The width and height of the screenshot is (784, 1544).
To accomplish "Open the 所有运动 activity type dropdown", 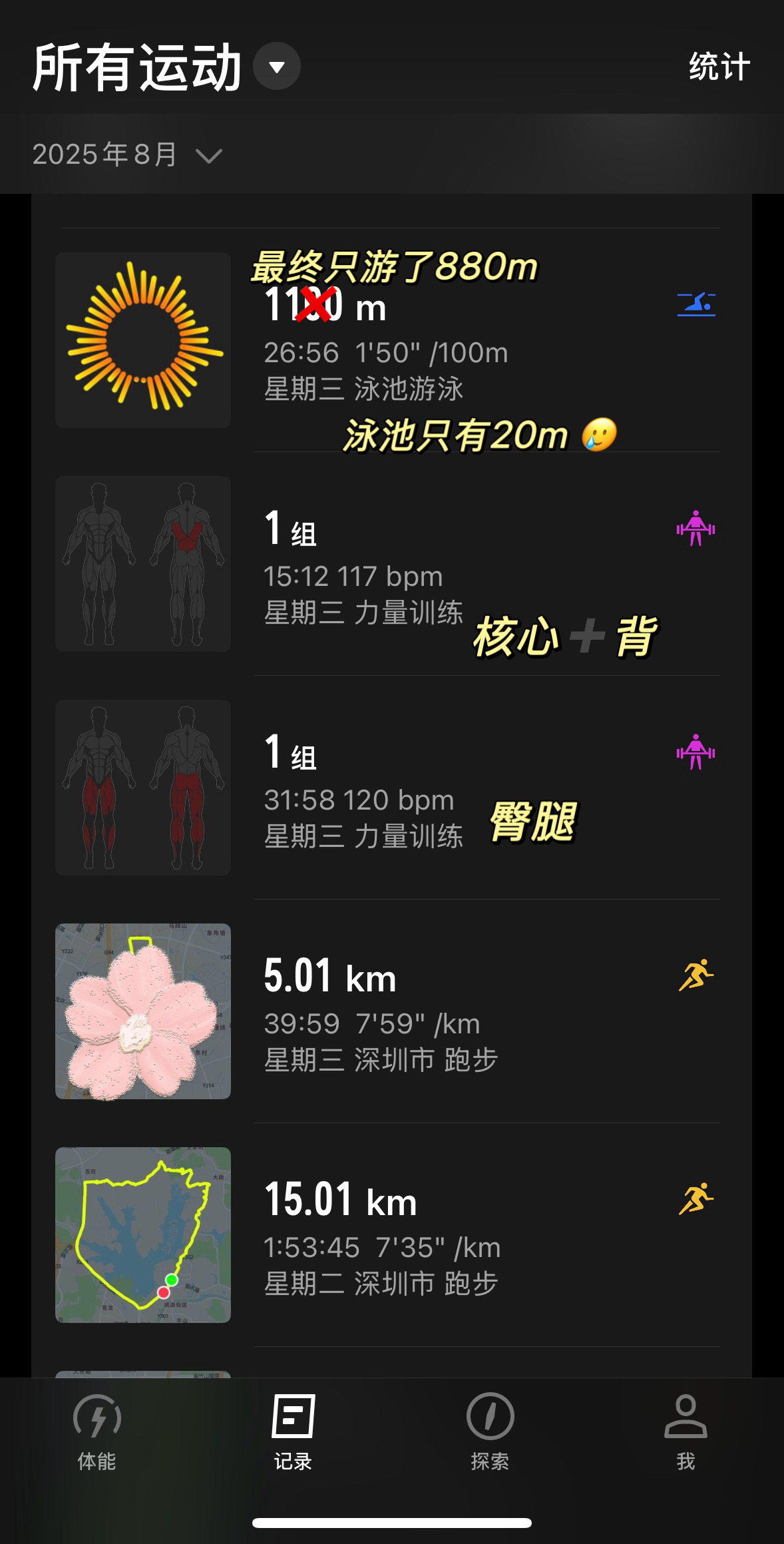I will coord(276,67).
